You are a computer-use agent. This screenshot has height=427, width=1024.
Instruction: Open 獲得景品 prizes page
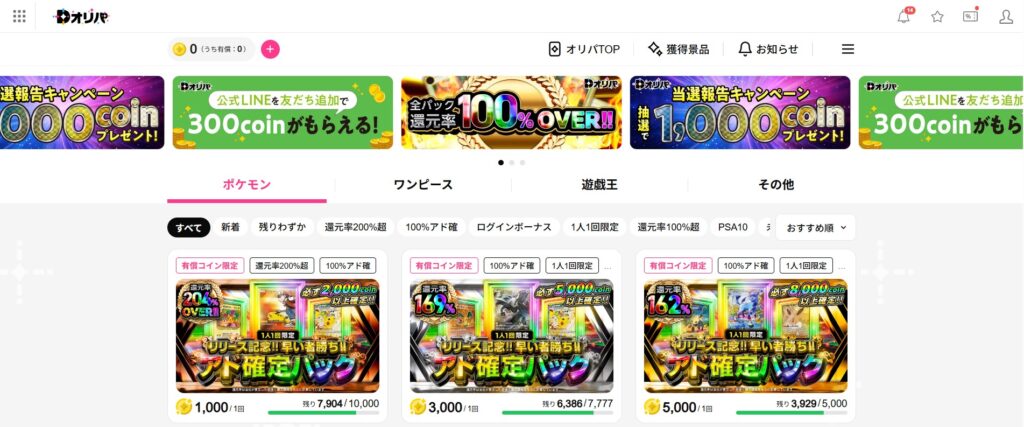[678, 49]
